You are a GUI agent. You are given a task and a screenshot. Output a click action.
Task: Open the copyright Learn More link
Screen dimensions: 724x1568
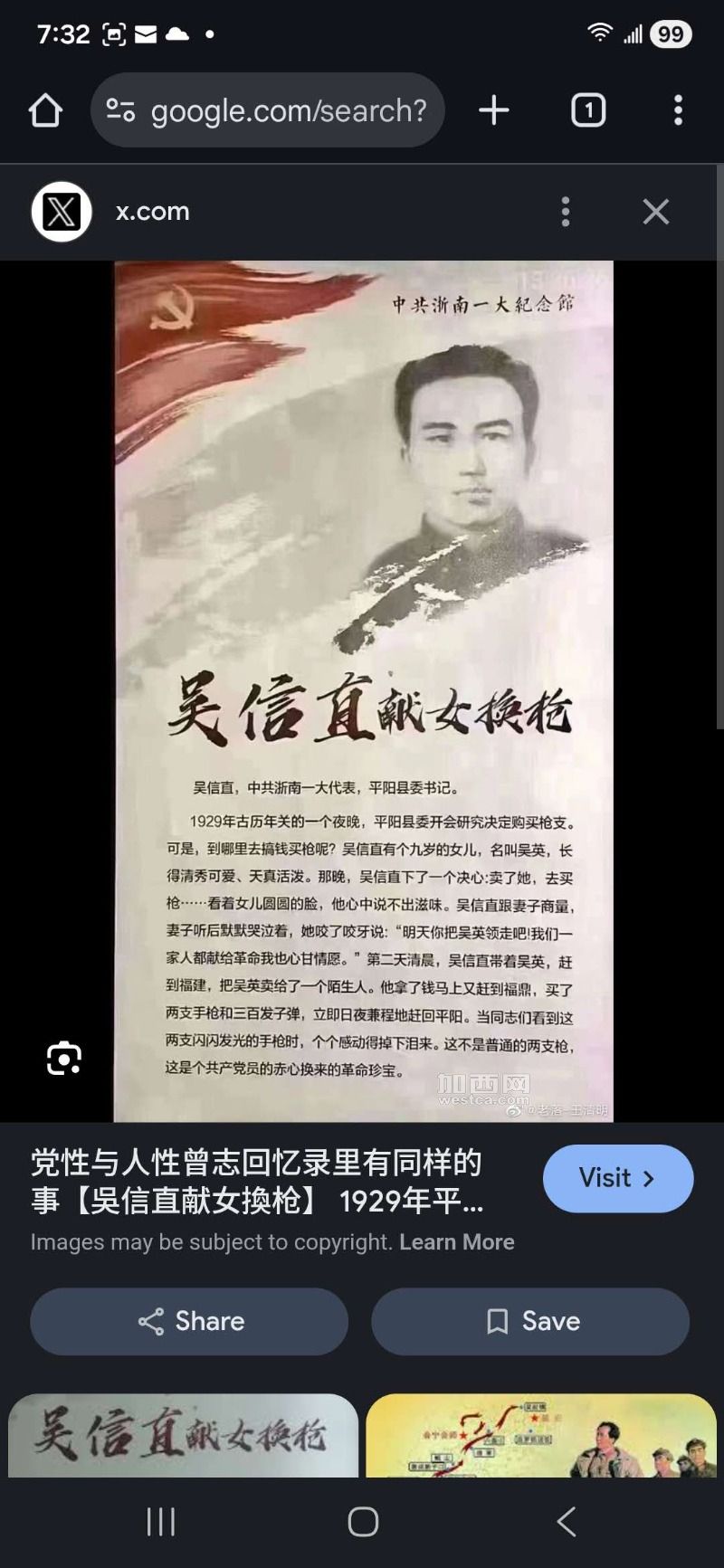coord(457,1242)
